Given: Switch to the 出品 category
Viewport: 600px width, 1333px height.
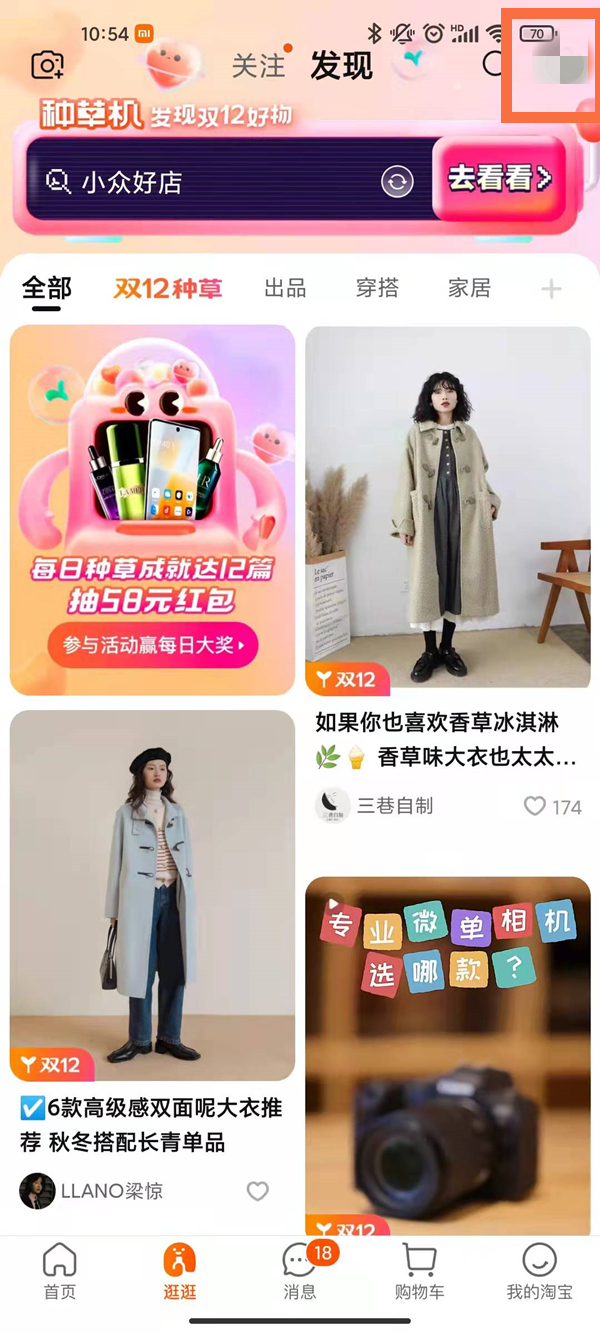Looking at the screenshot, I should pos(285,289).
